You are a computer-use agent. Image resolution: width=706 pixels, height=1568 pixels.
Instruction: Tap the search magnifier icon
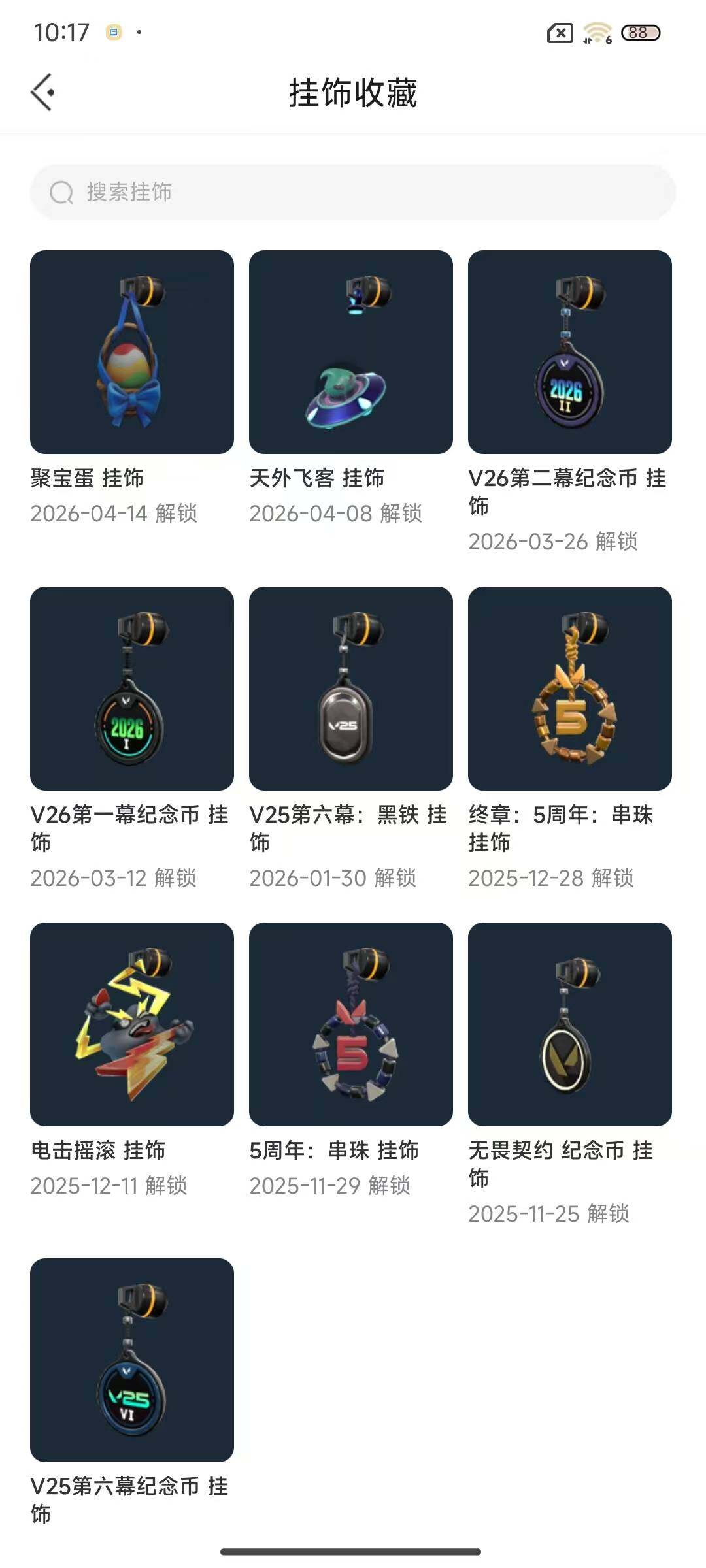61,192
